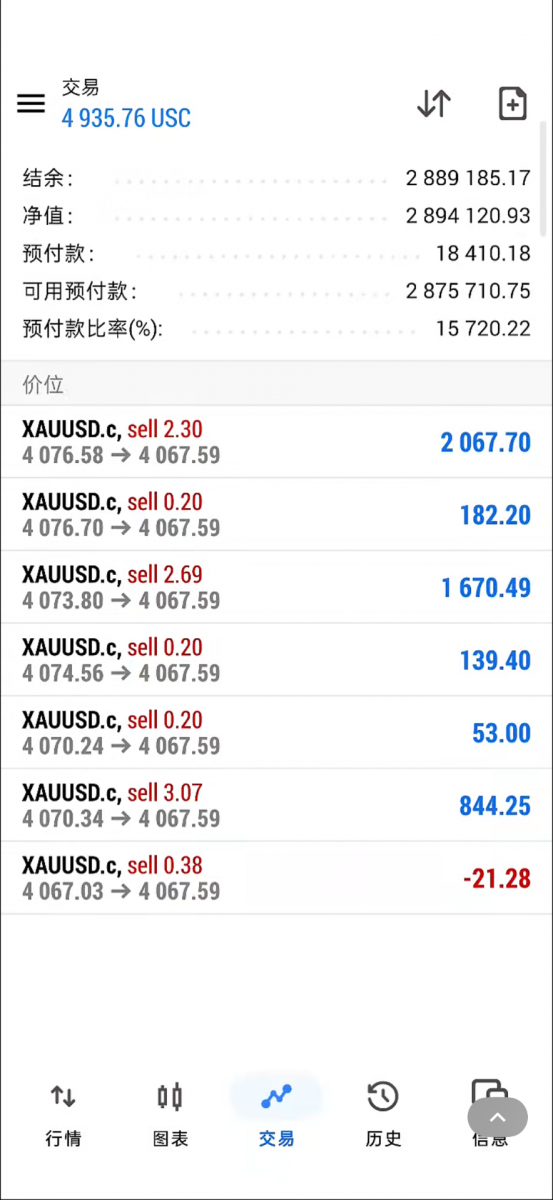Open the sell 3.07 XAUUSD.c position

276,805
